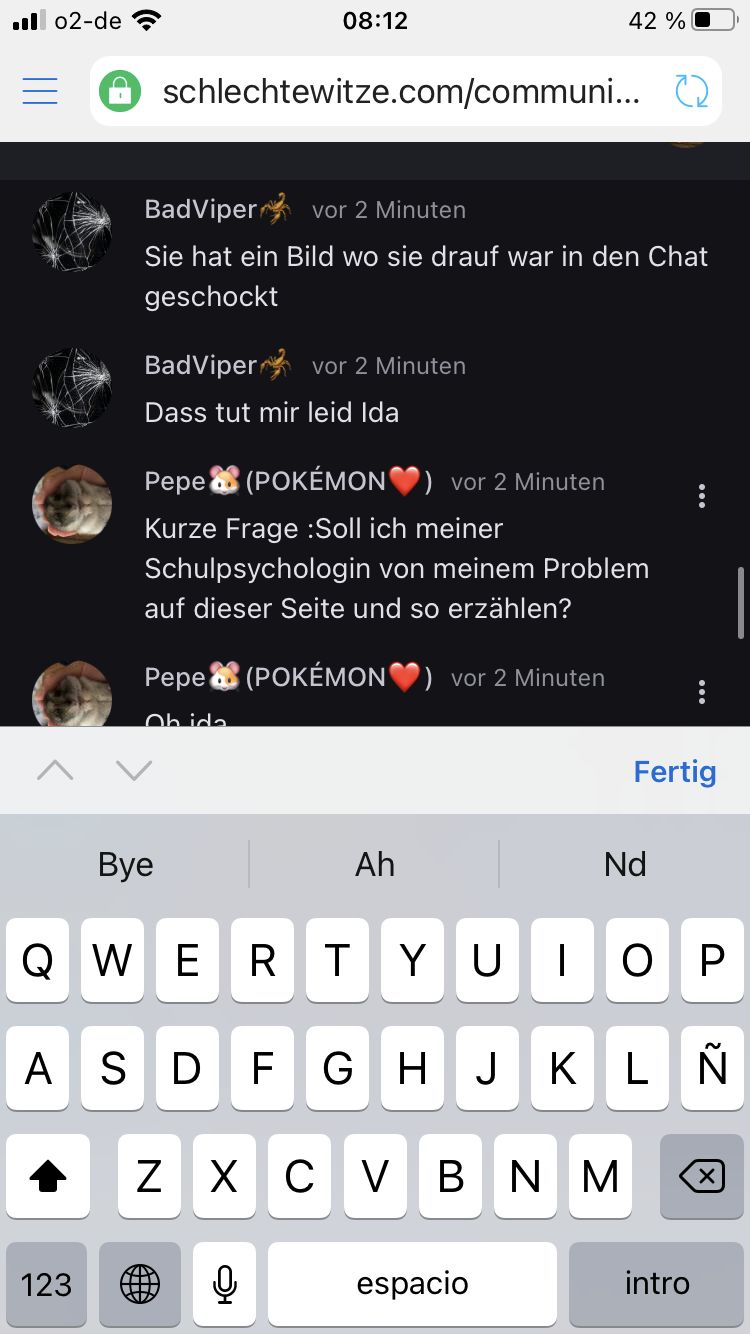750x1334 pixels.
Task: View Pepe's avatar beside the Schulpsychologin message
Action: click(72, 503)
